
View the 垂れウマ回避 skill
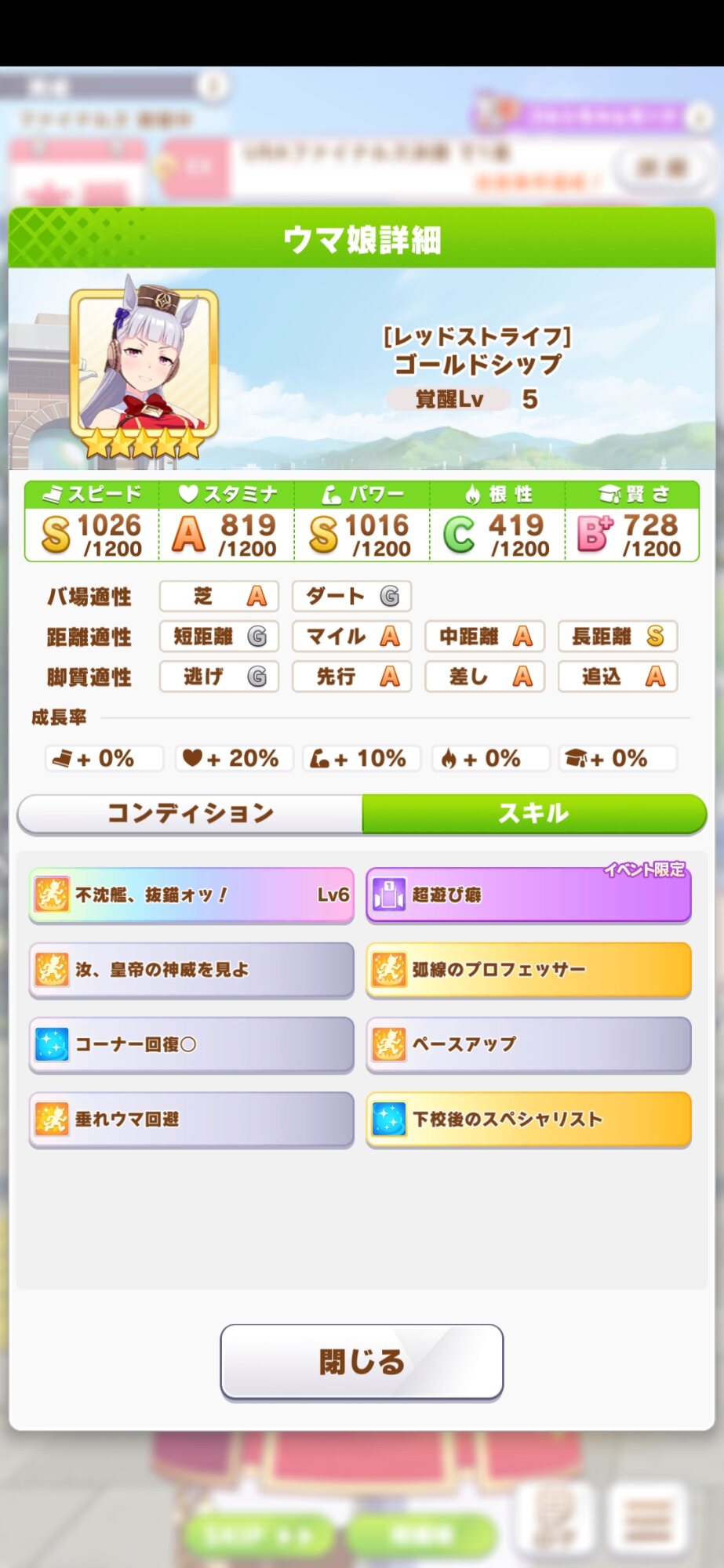click(191, 1120)
